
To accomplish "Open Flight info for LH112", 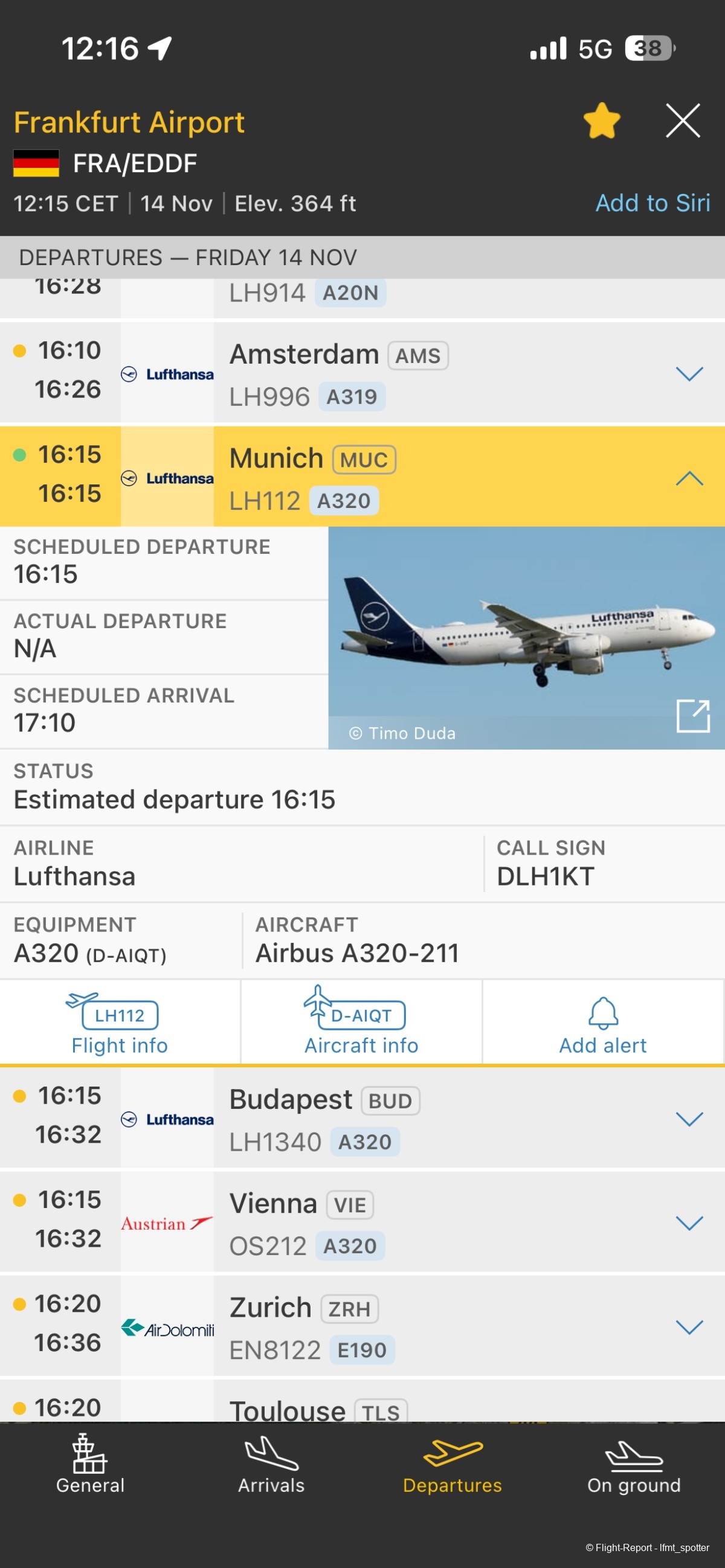I will click(x=119, y=1023).
